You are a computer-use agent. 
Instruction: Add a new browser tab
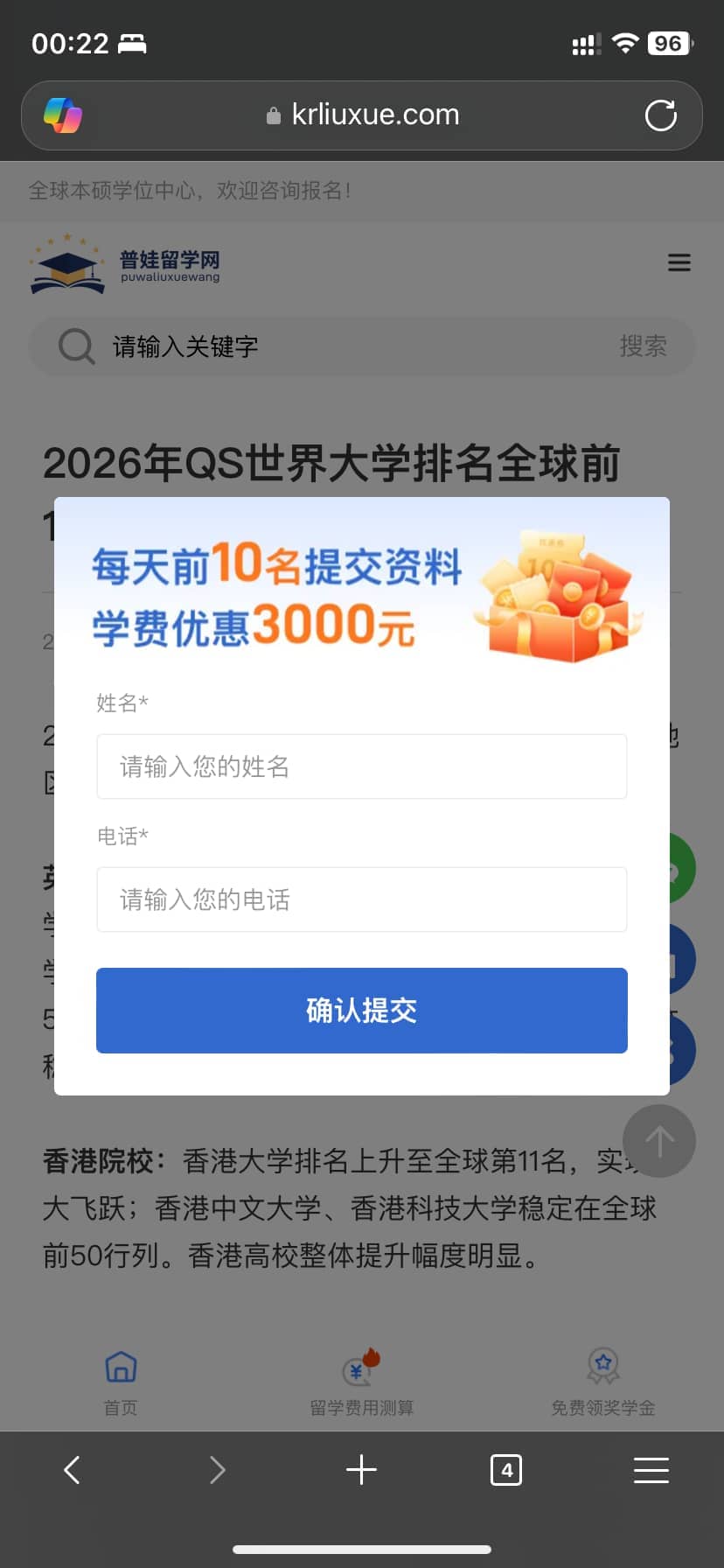pos(361,1470)
